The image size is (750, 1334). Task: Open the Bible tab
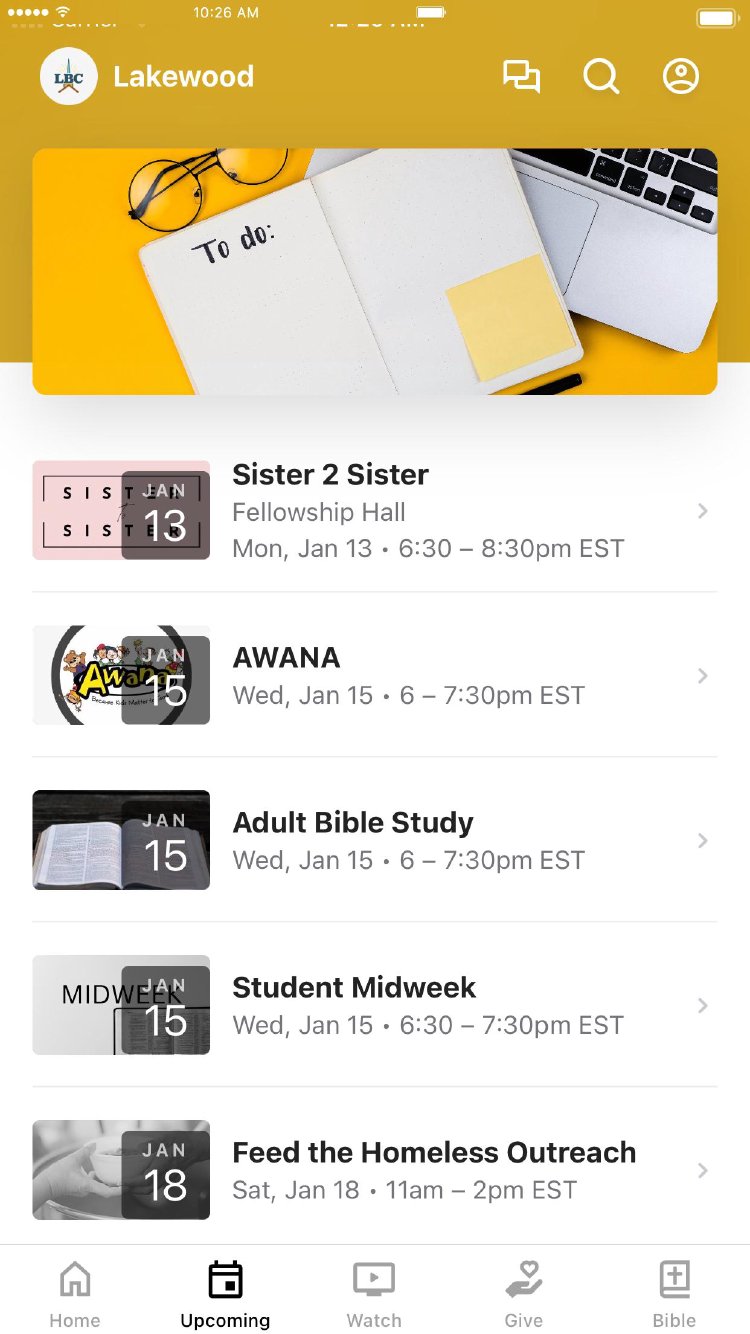pyautogui.click(x=674, y=1293)
